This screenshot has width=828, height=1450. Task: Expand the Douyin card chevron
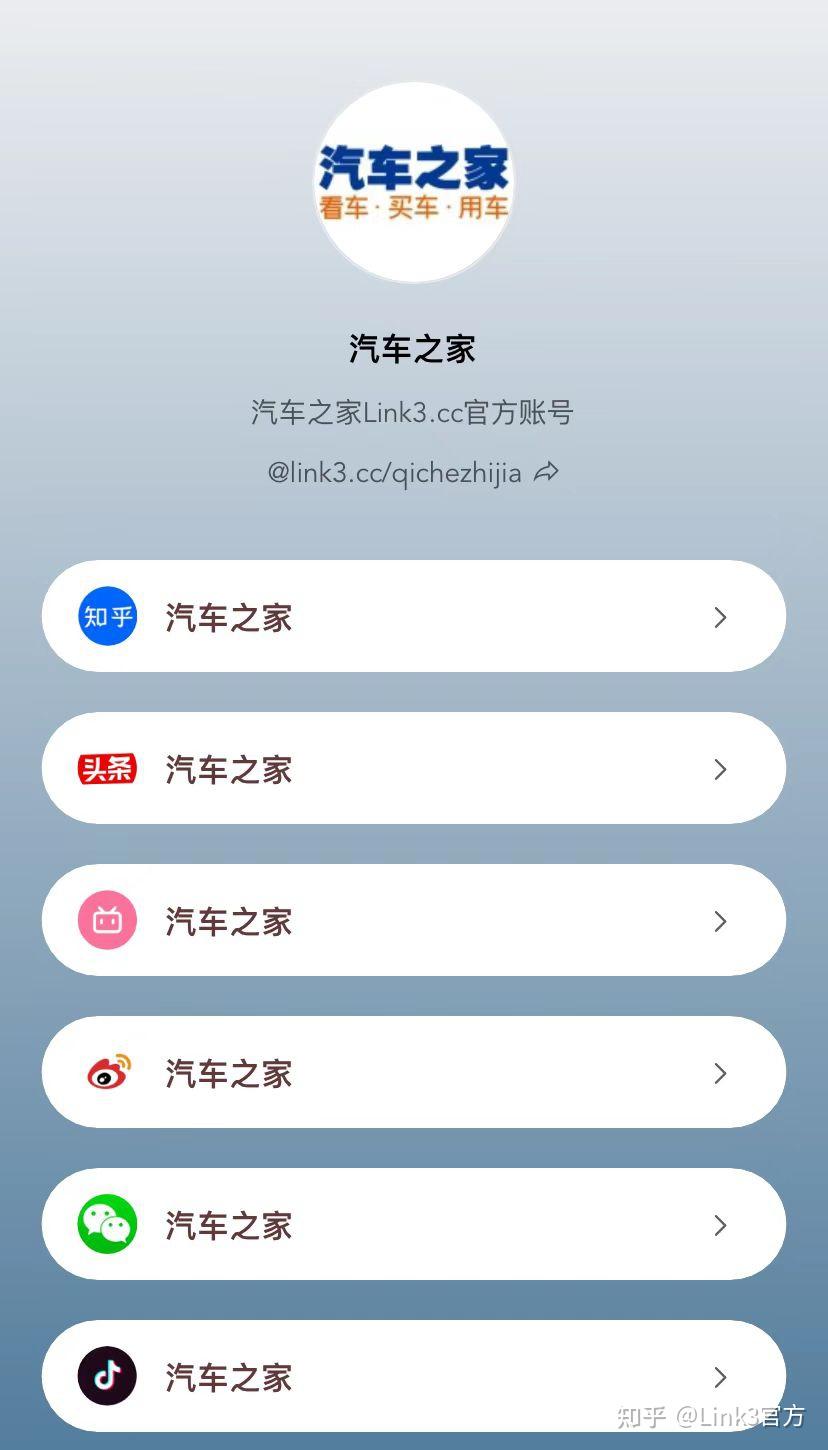click(x=720, y=1377)
